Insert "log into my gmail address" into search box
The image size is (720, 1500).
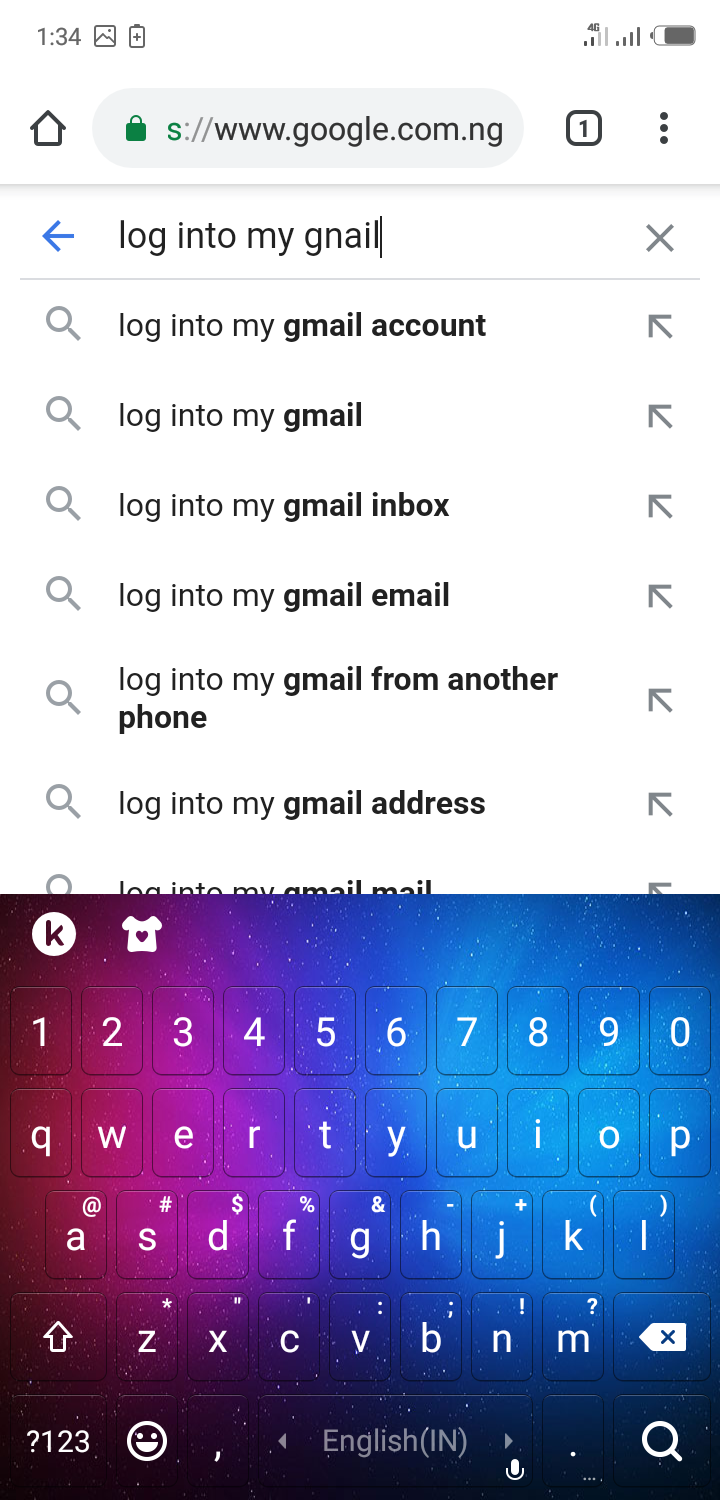coord(659,804)
